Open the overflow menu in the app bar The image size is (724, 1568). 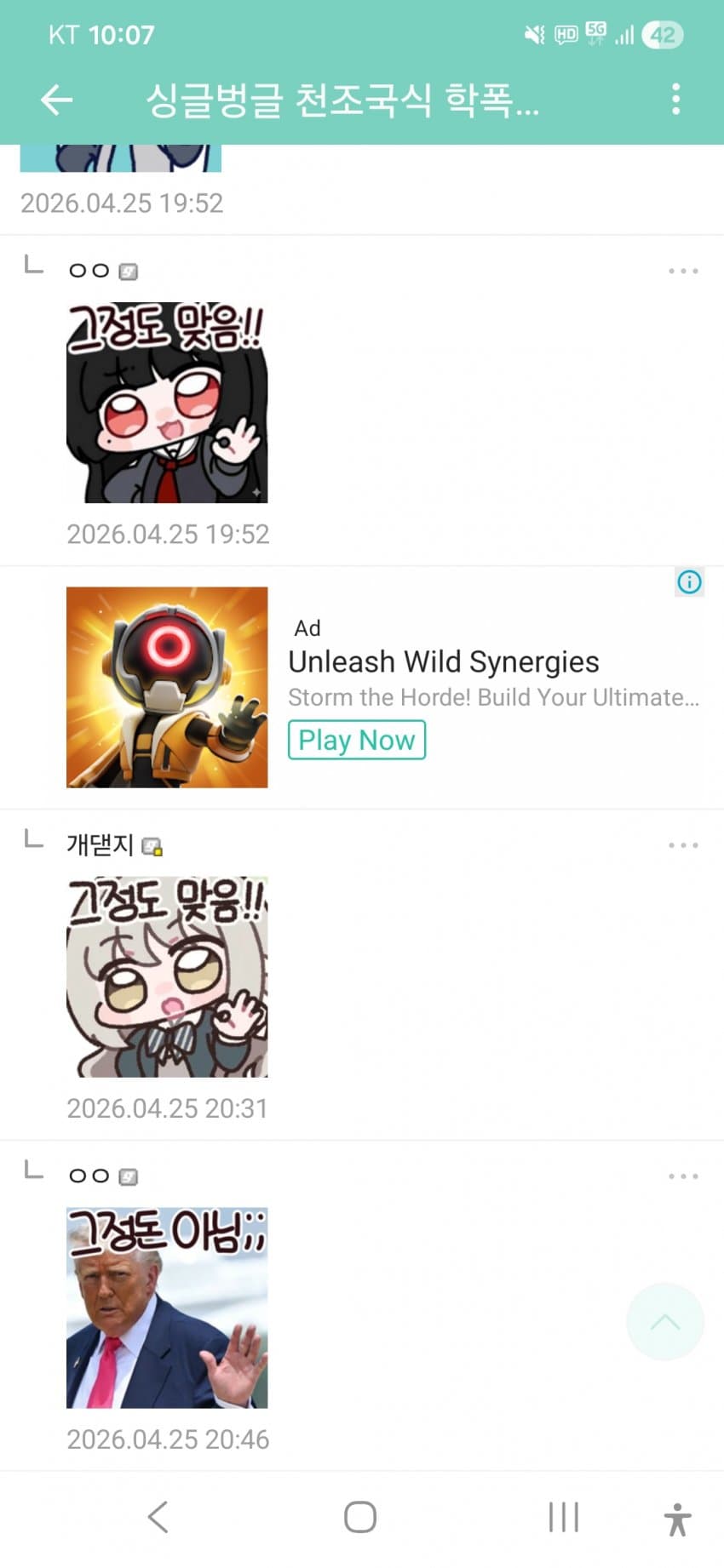click(675, 100)
